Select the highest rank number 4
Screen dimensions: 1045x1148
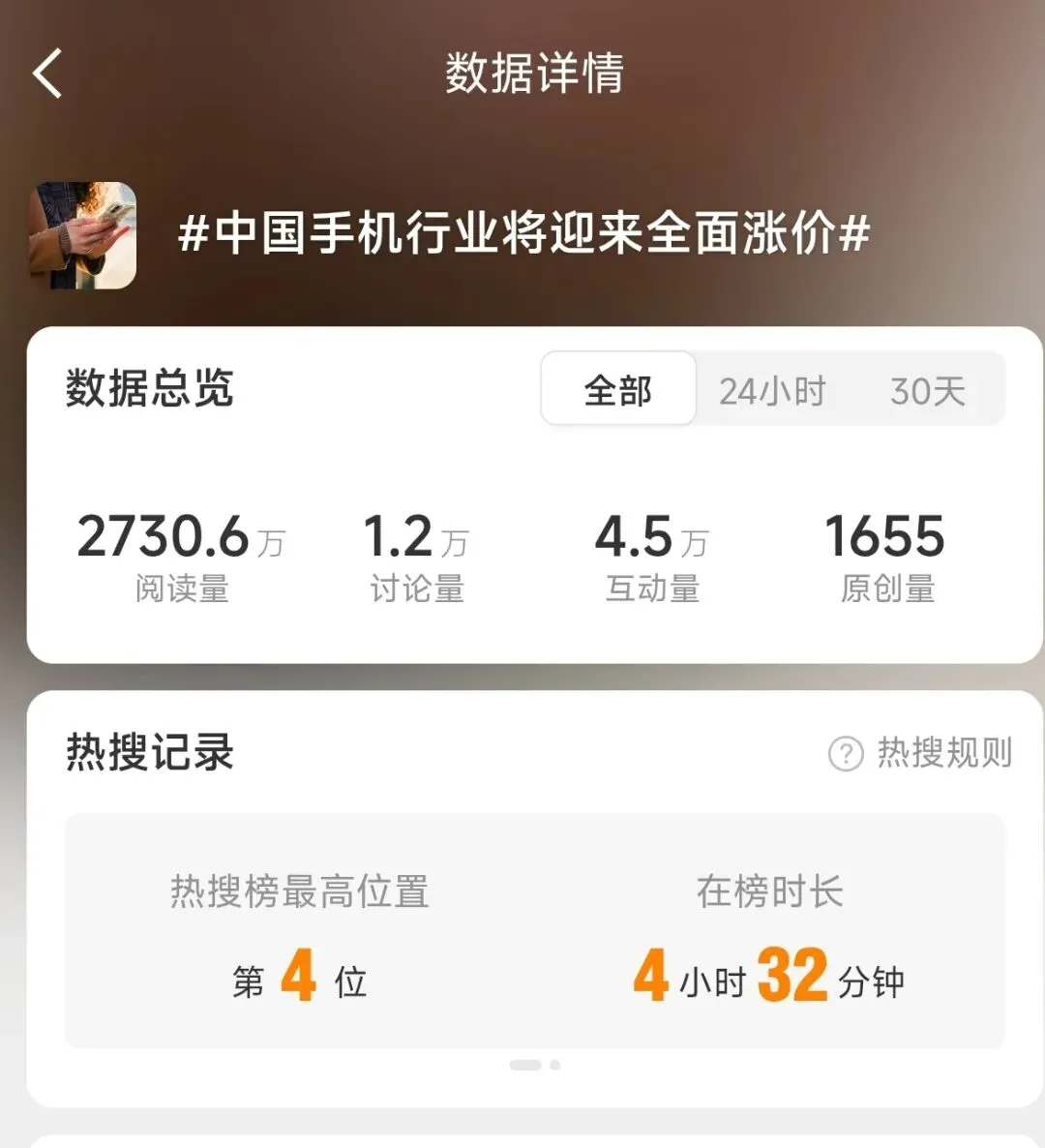click(297, 978)
